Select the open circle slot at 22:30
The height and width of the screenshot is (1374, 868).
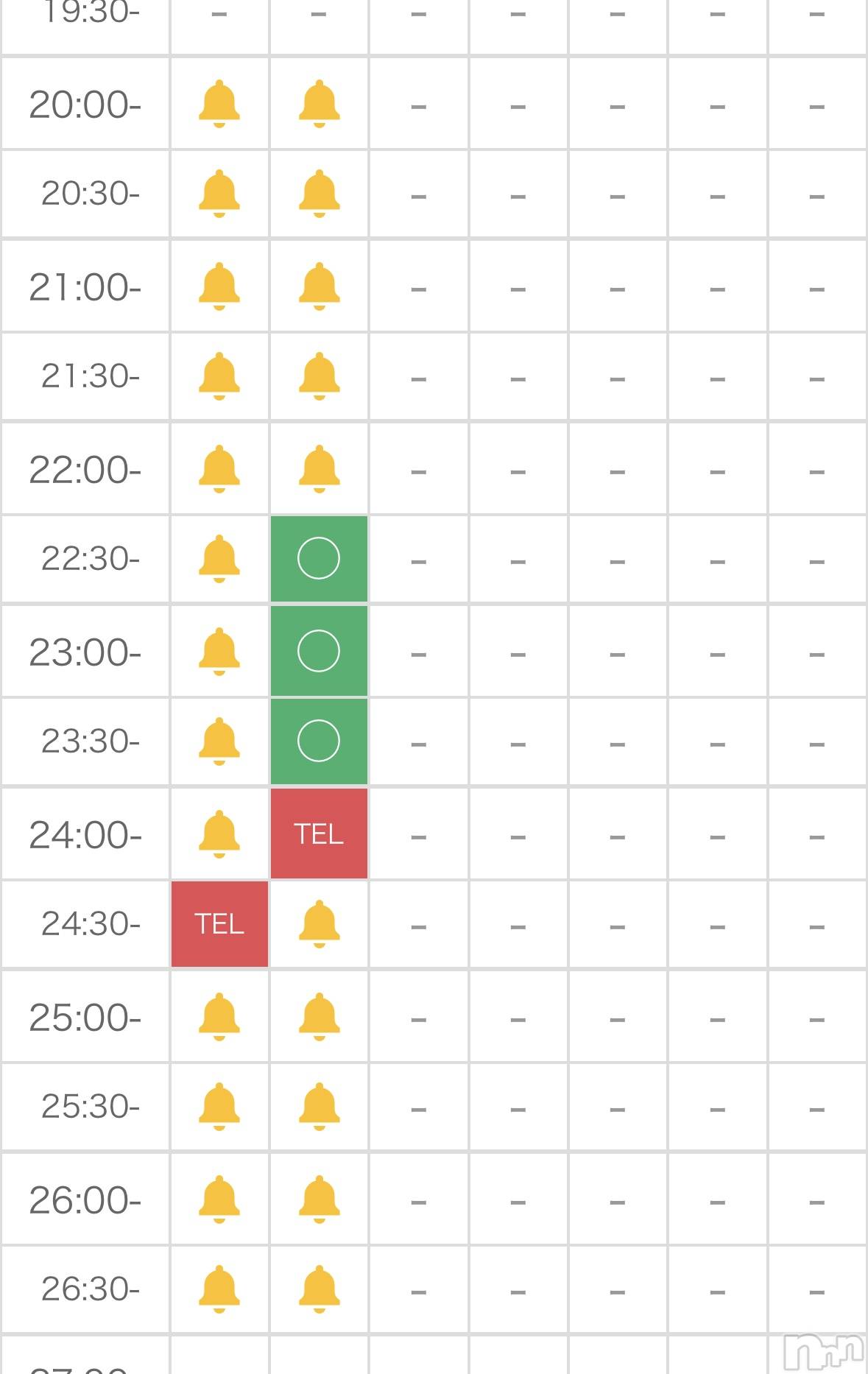tap(319, 559)
